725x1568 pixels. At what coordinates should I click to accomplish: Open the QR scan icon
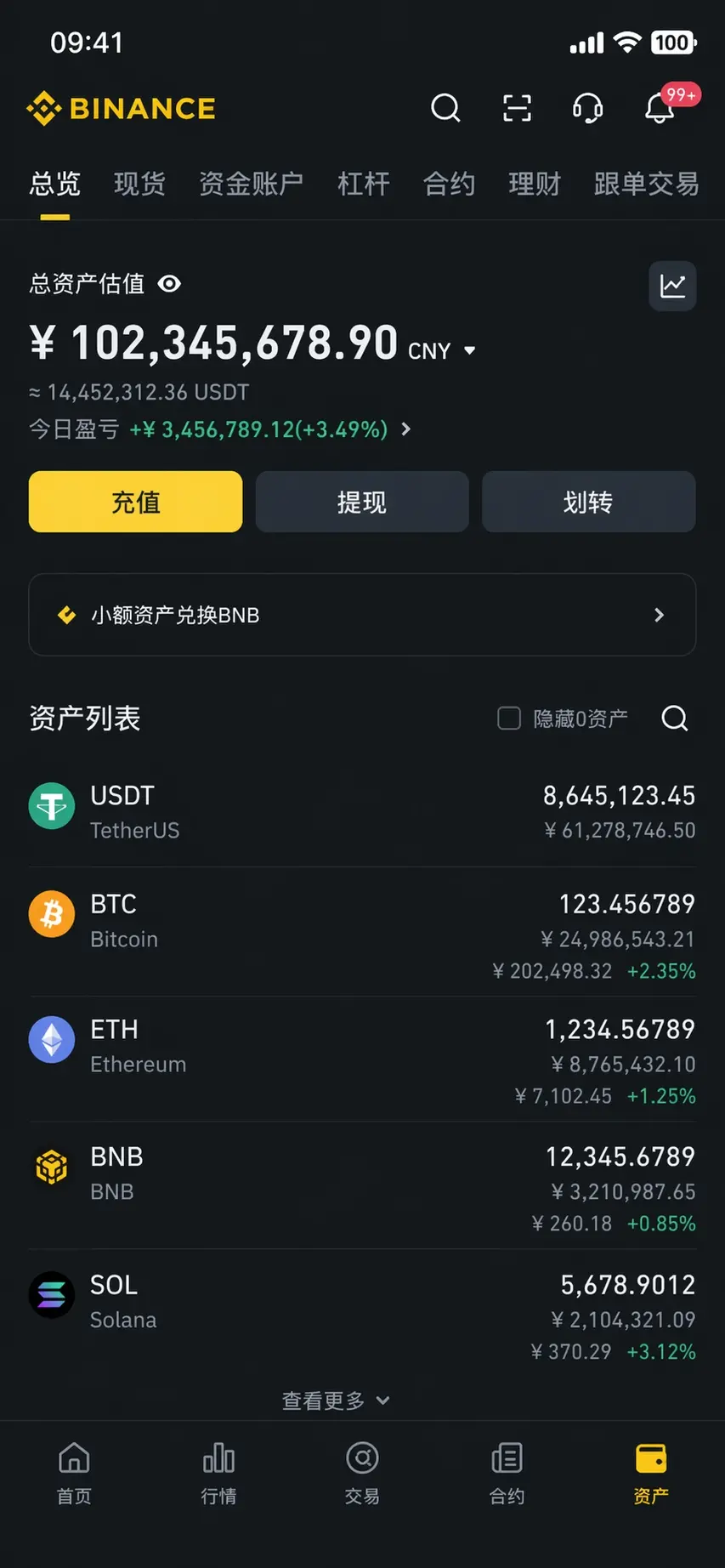[x=517, y=108]
